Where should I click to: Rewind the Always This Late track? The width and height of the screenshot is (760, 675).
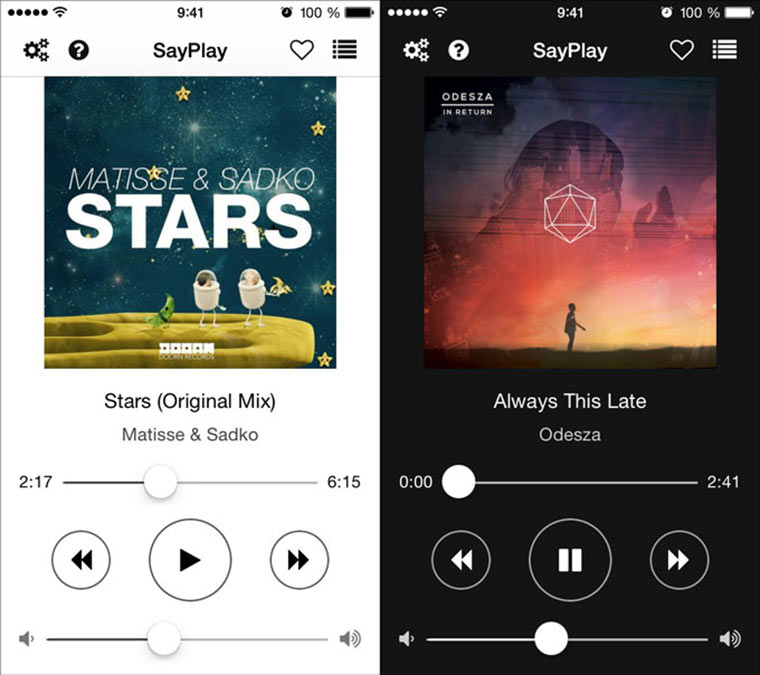coord(461,560)
